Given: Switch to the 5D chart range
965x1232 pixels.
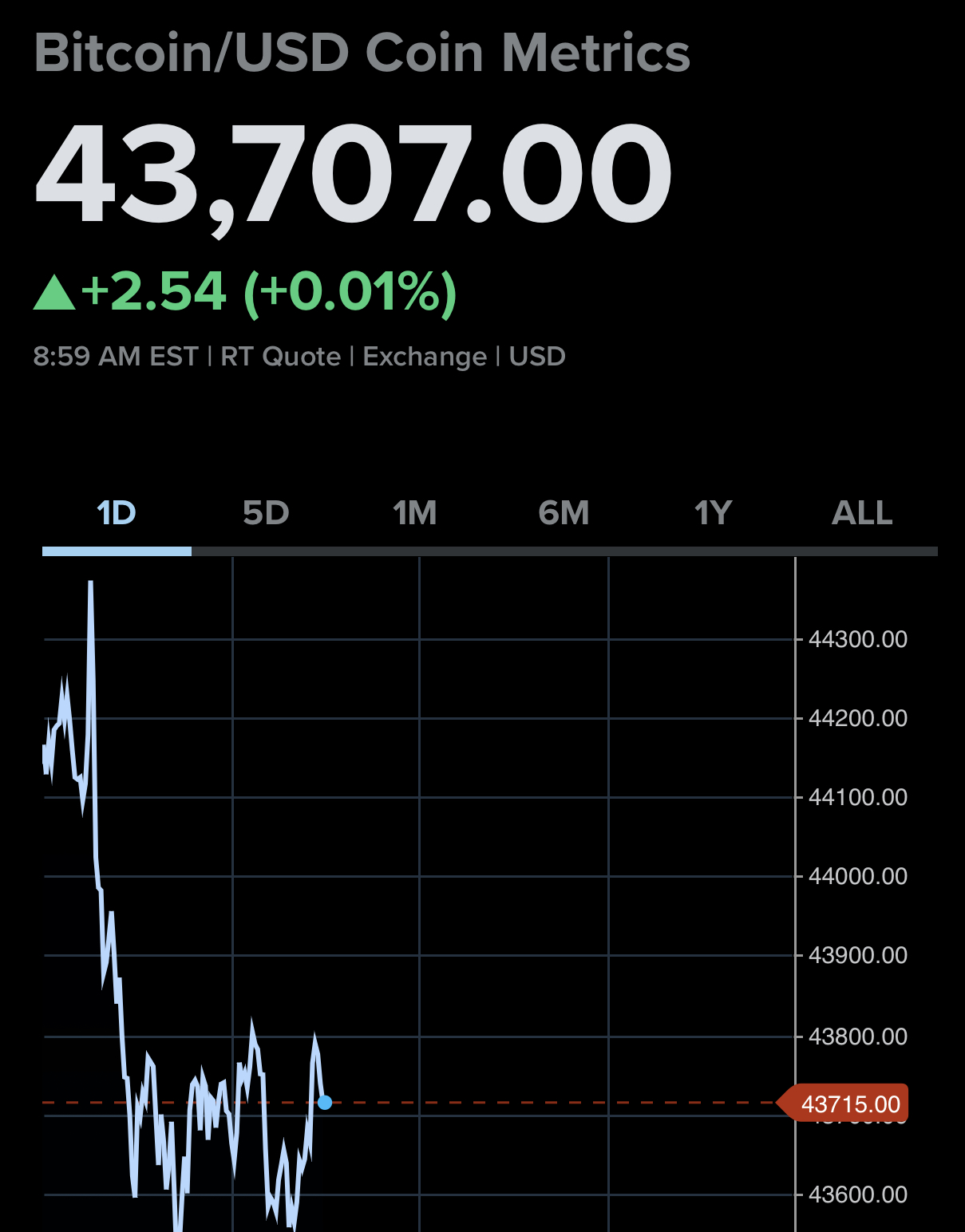Looking at the screenshot, I should pos(266,513).
